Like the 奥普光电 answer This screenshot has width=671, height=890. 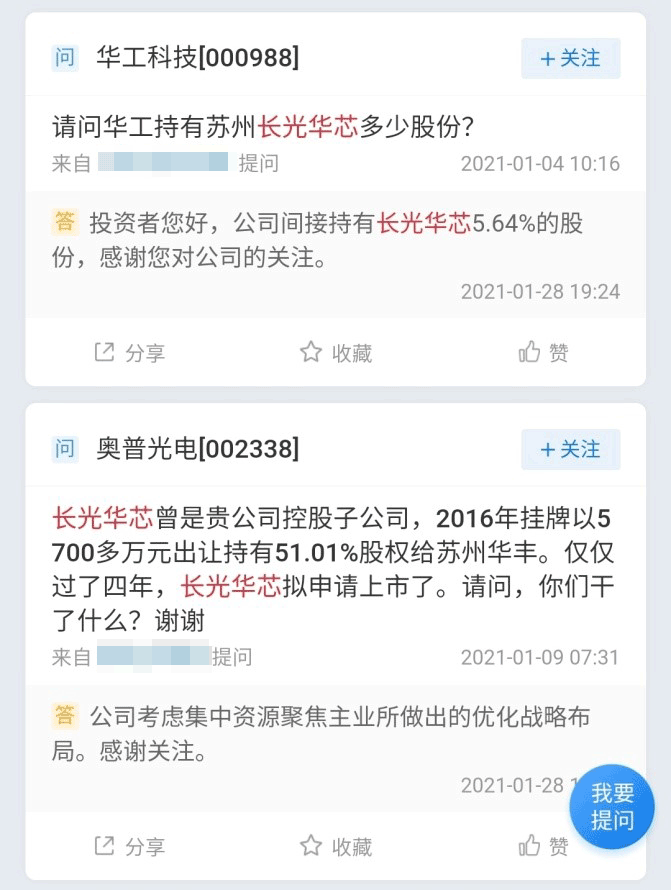coord(544,847)
